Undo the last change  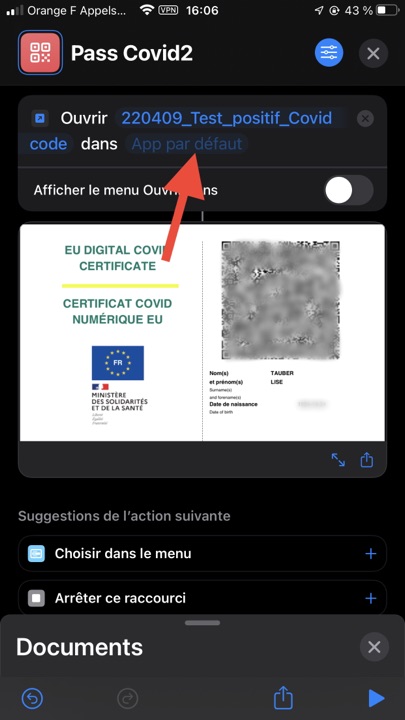[x=33, y=699]
